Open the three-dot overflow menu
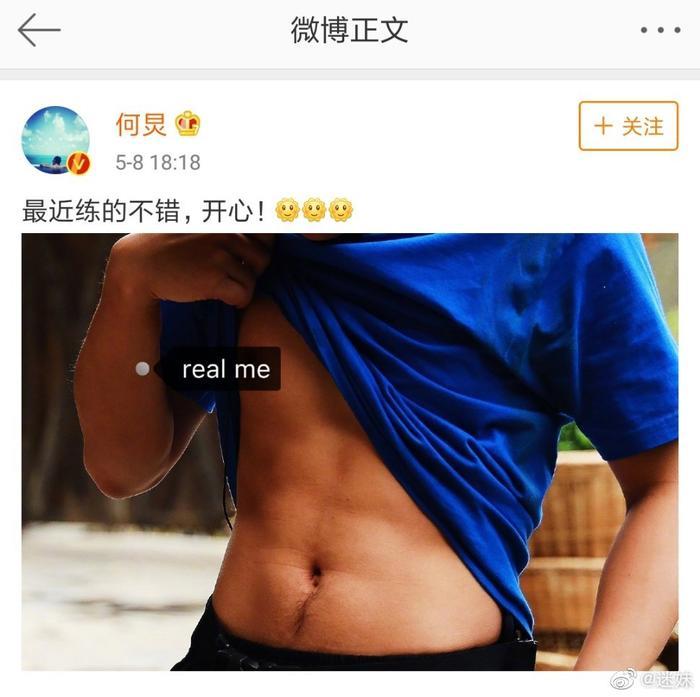This screenshot has height=697, width=700. (660, 30)
